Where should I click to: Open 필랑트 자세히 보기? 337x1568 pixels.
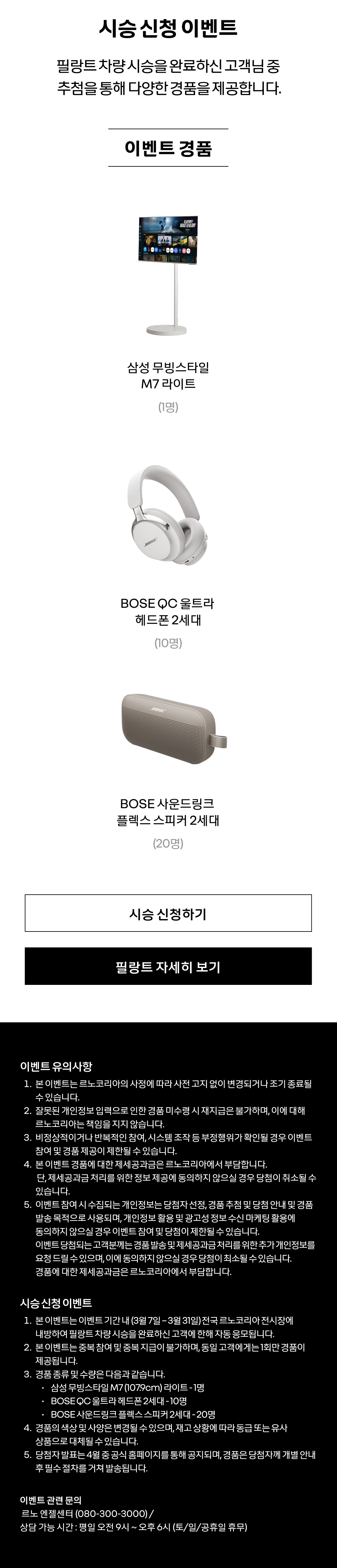coord(168,966)
